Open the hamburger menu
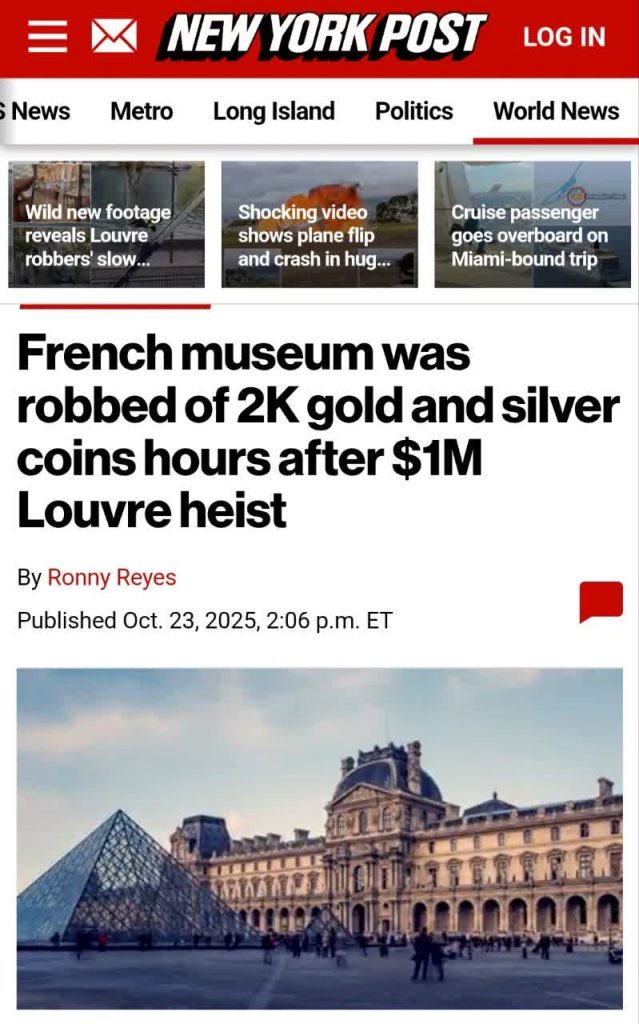Screen dimensions: 639x1024 click(x=47, y=37)
